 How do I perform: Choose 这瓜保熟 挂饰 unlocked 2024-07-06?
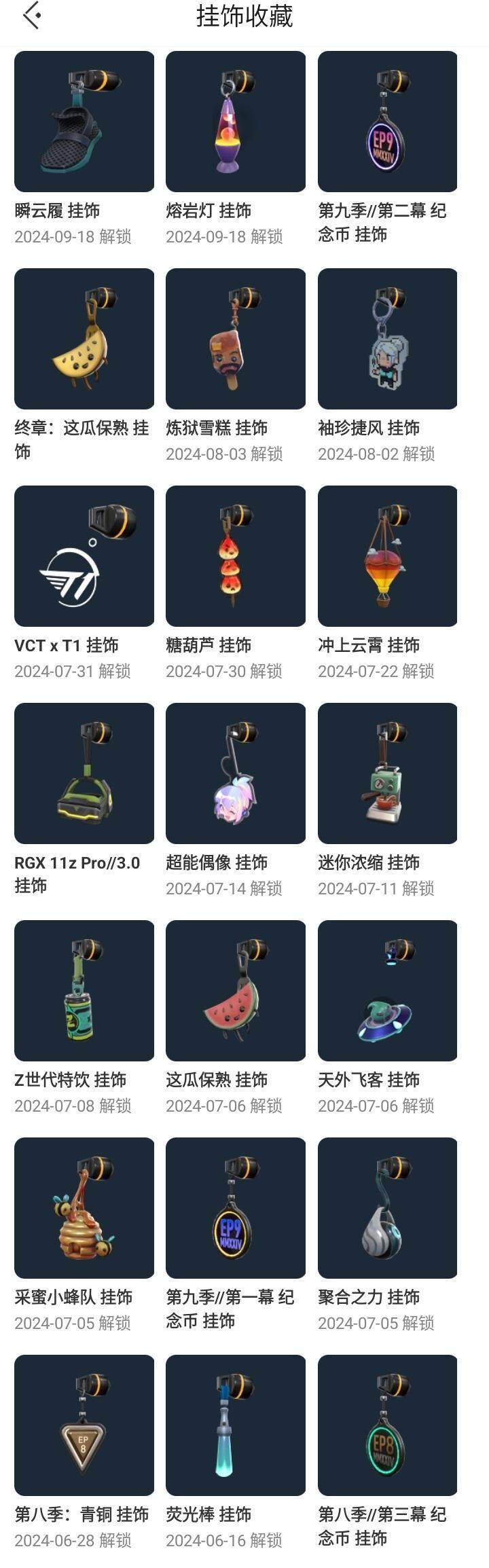click(x=236, y=991)
